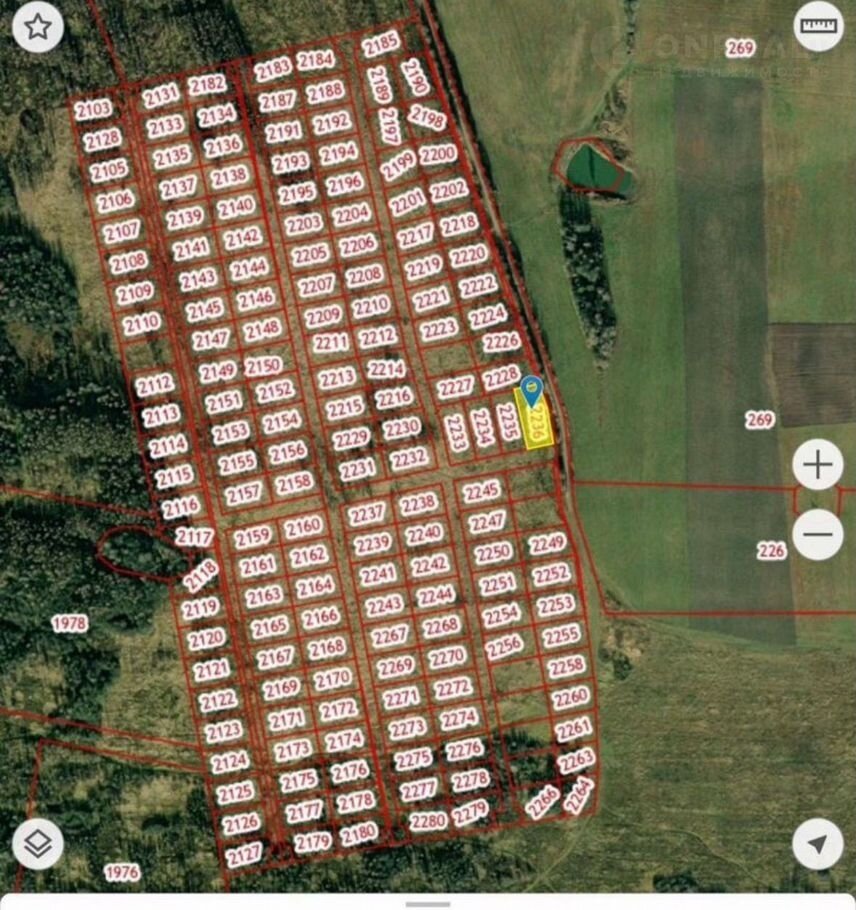Viewport: 856px width, 910px height.
Task: Add this location to favorites with star
Action: (x=37, y=27)
